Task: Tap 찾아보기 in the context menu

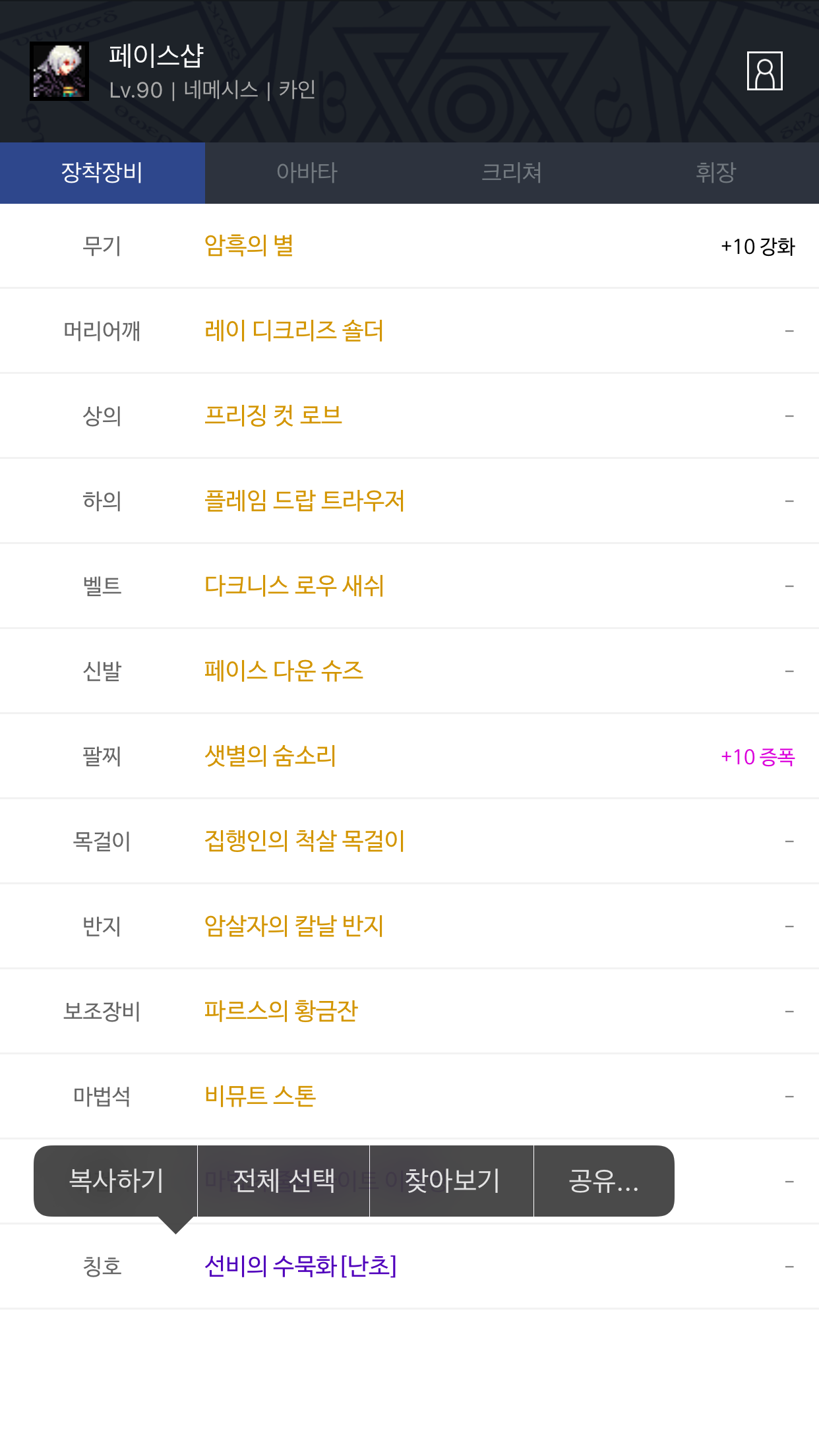Action: click(x=452, y=1180)
